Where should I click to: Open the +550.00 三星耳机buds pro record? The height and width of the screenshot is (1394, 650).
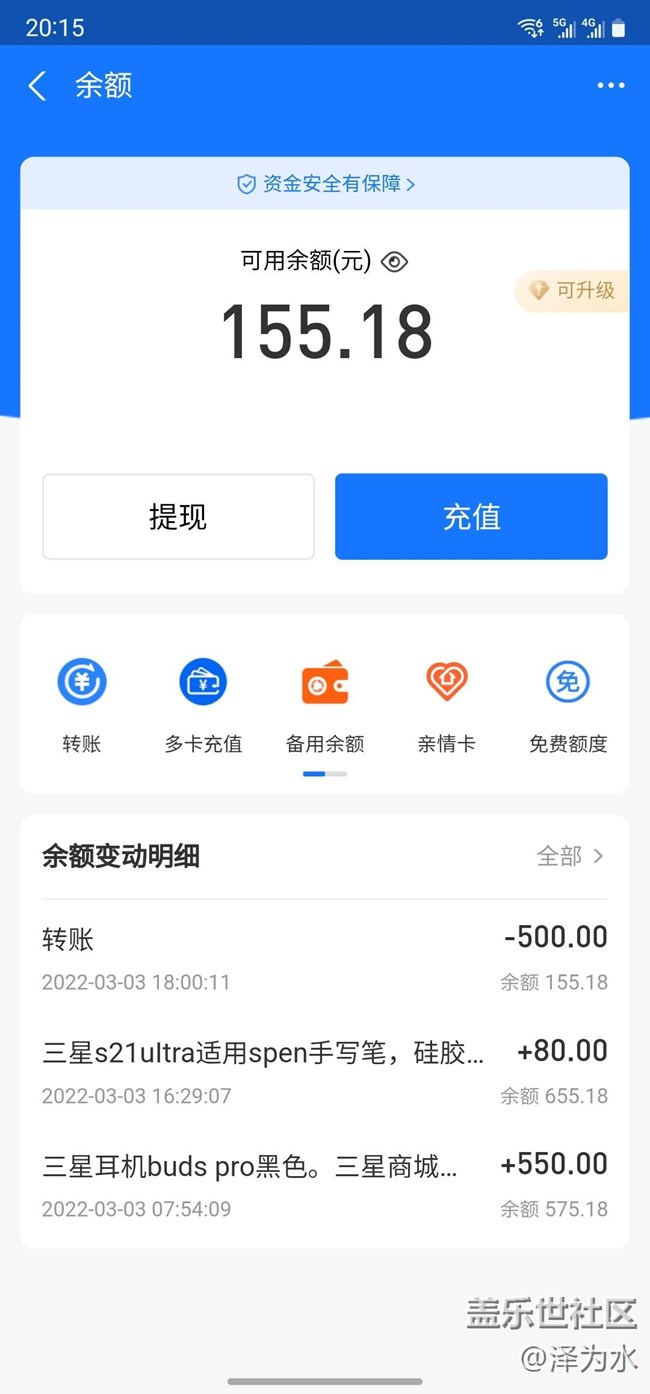tap(325, 1185)
